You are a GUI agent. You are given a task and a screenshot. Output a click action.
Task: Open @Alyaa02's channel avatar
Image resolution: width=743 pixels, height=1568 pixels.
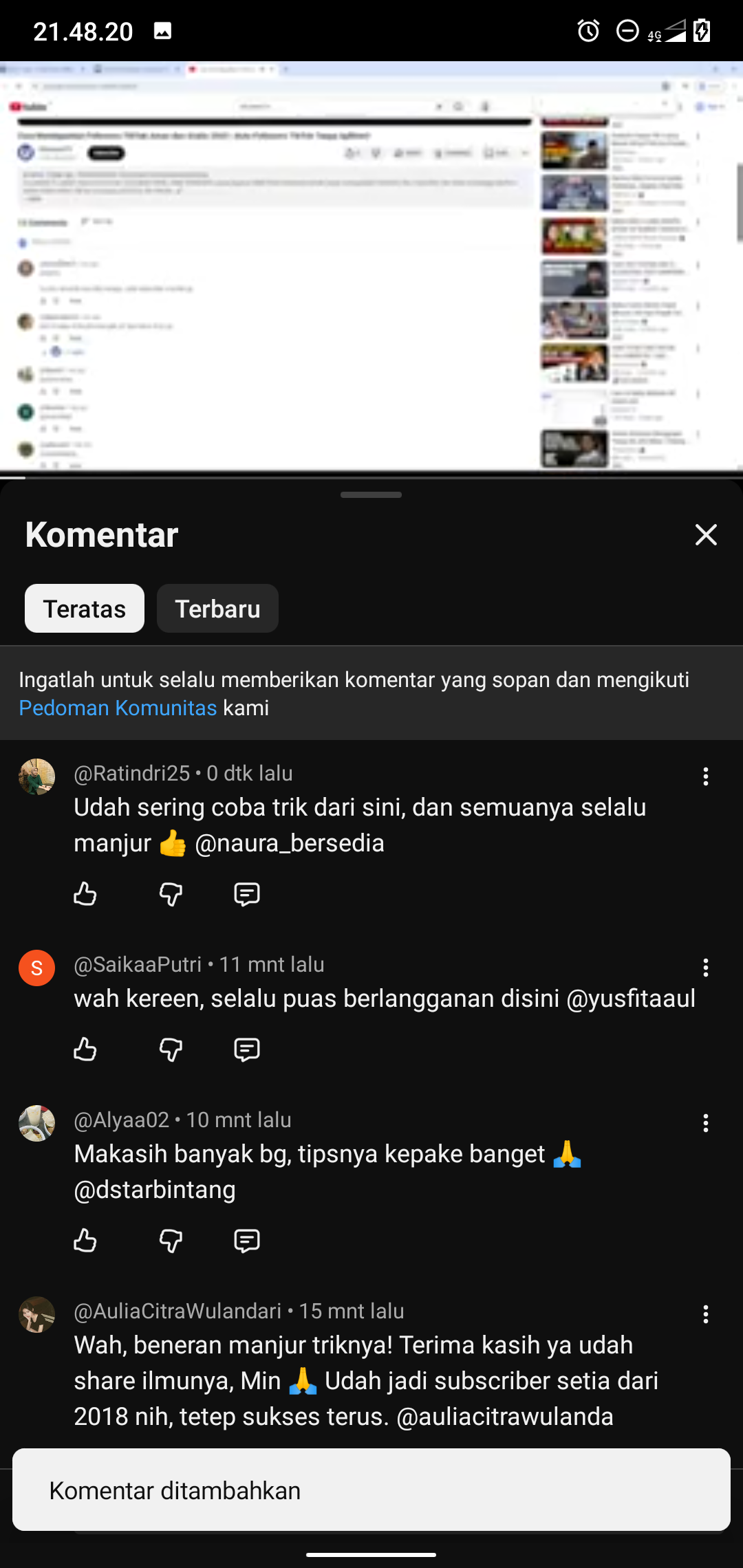(x=36, y=1124)
